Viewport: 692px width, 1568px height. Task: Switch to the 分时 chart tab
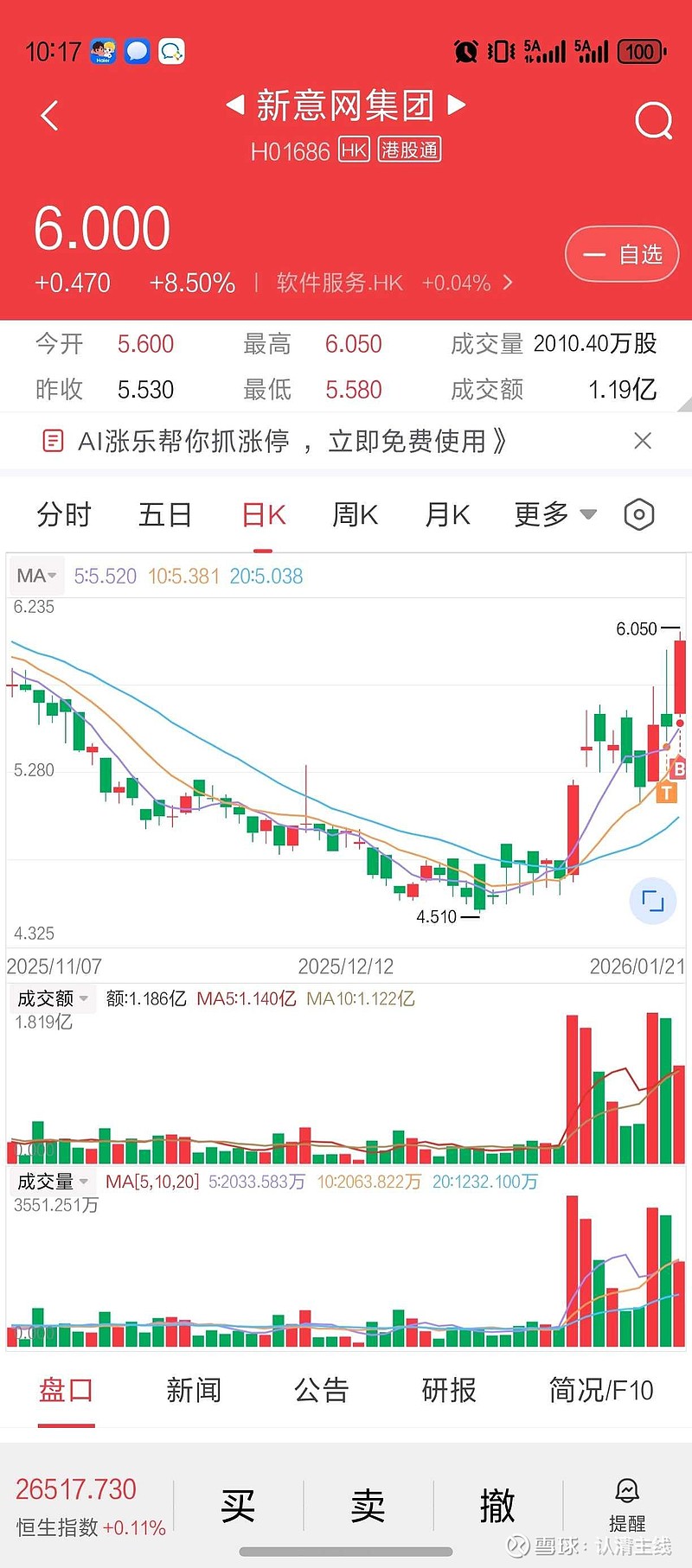click(64, 515)
